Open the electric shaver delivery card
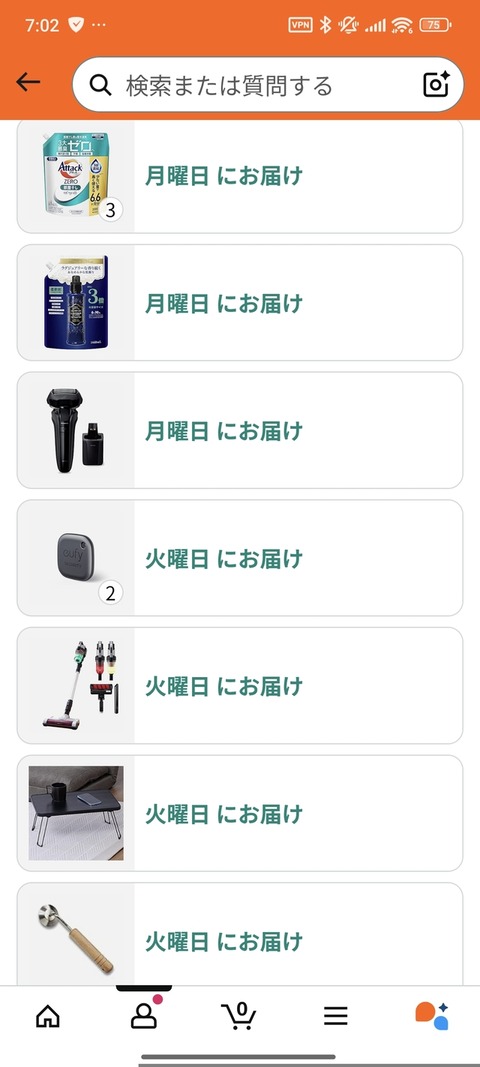The image size is (480, 1067). coord(240,430)
